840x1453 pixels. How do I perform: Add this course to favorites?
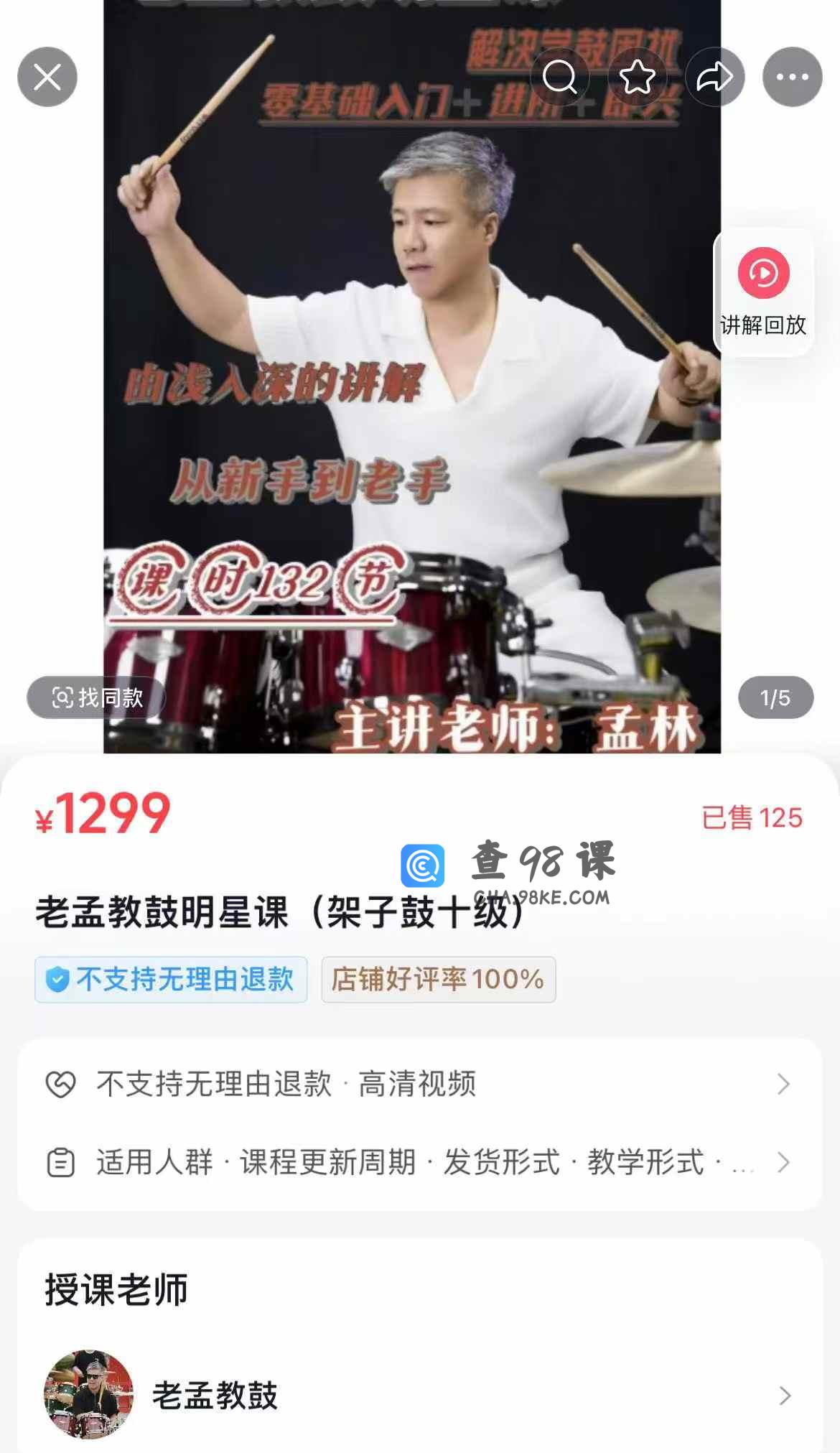638,77
